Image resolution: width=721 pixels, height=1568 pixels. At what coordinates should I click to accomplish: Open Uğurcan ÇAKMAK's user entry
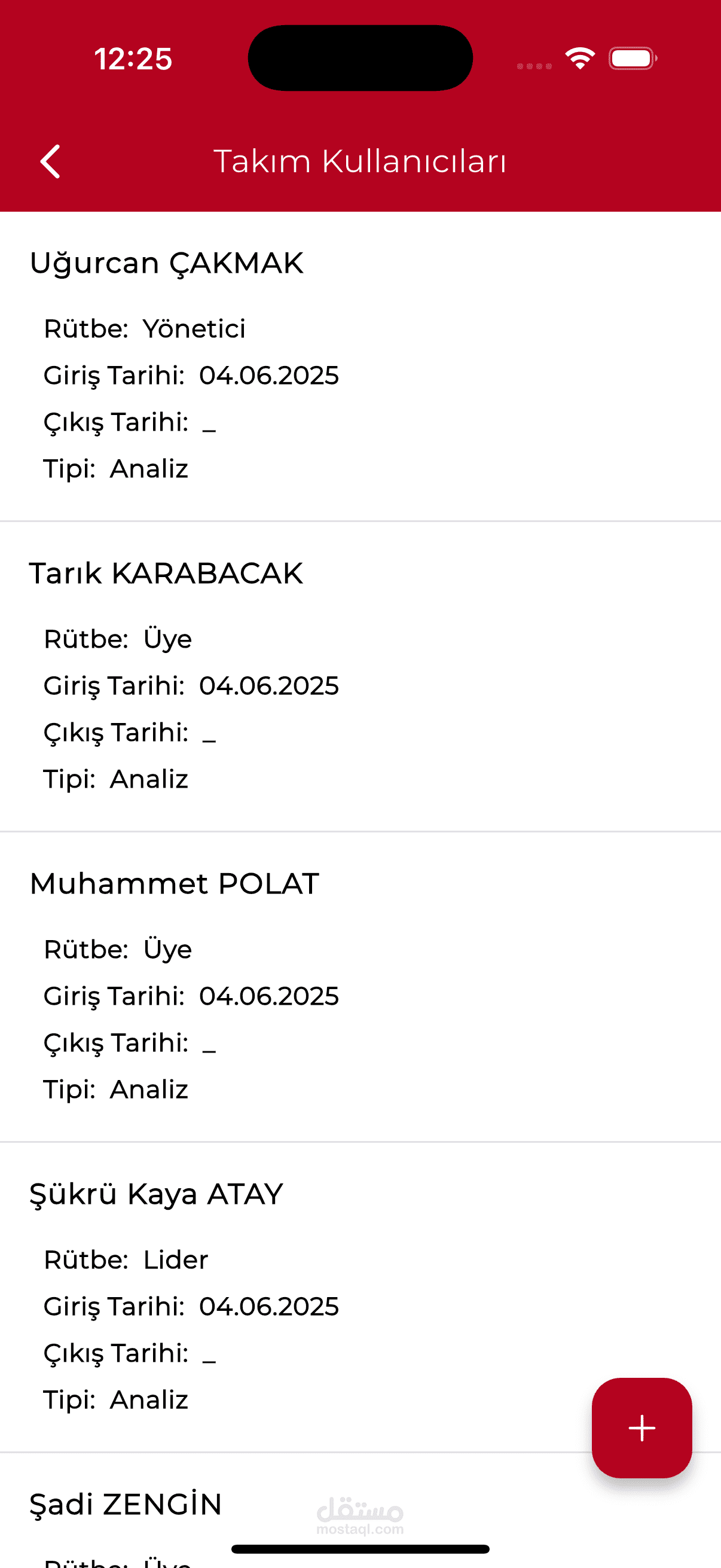(360, 367)
